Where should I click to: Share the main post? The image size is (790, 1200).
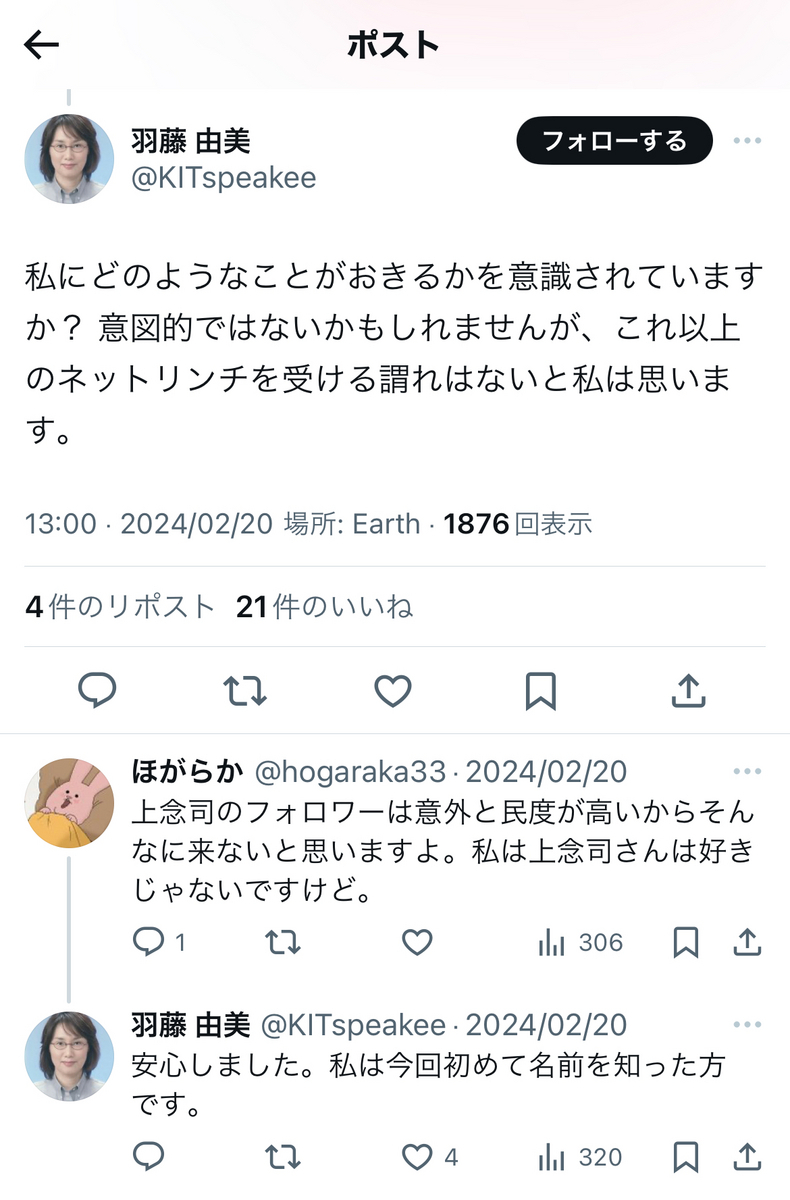coord(689,690)
